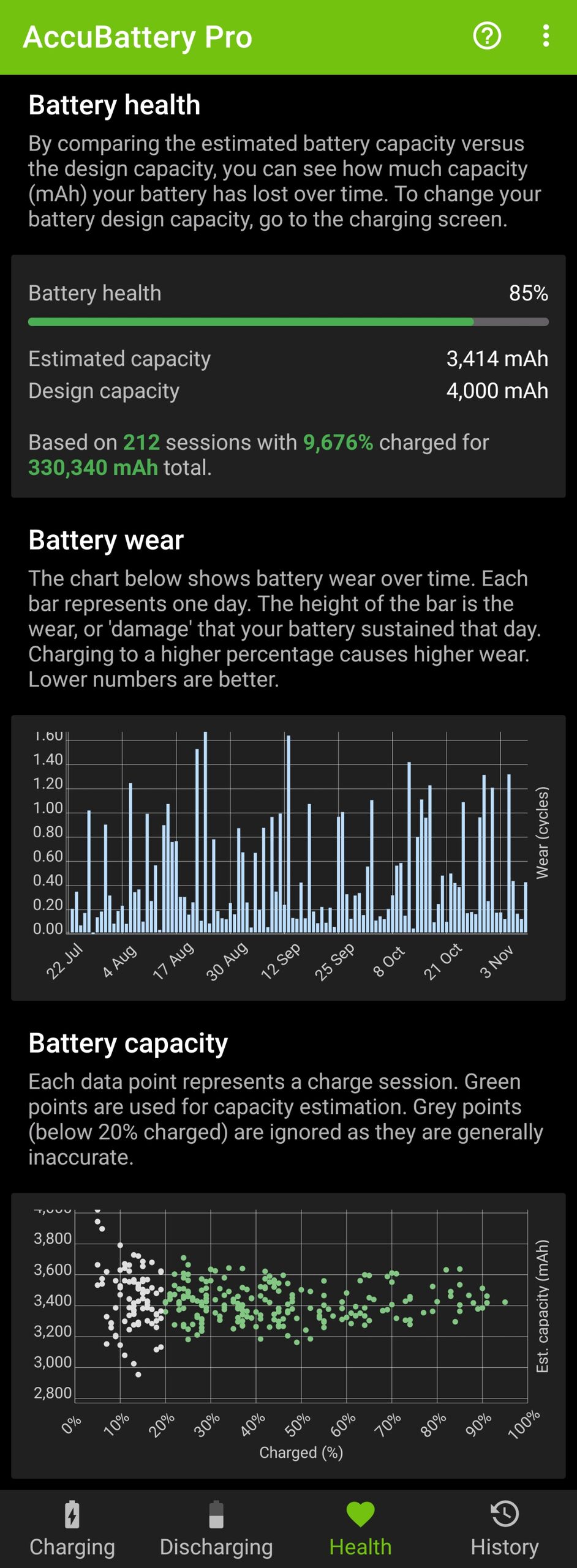Open the three-dot overflow menu
Image resolution: width=577 pixels, height=1568 pixels.
pyautogui.click(x=546, y=36)
